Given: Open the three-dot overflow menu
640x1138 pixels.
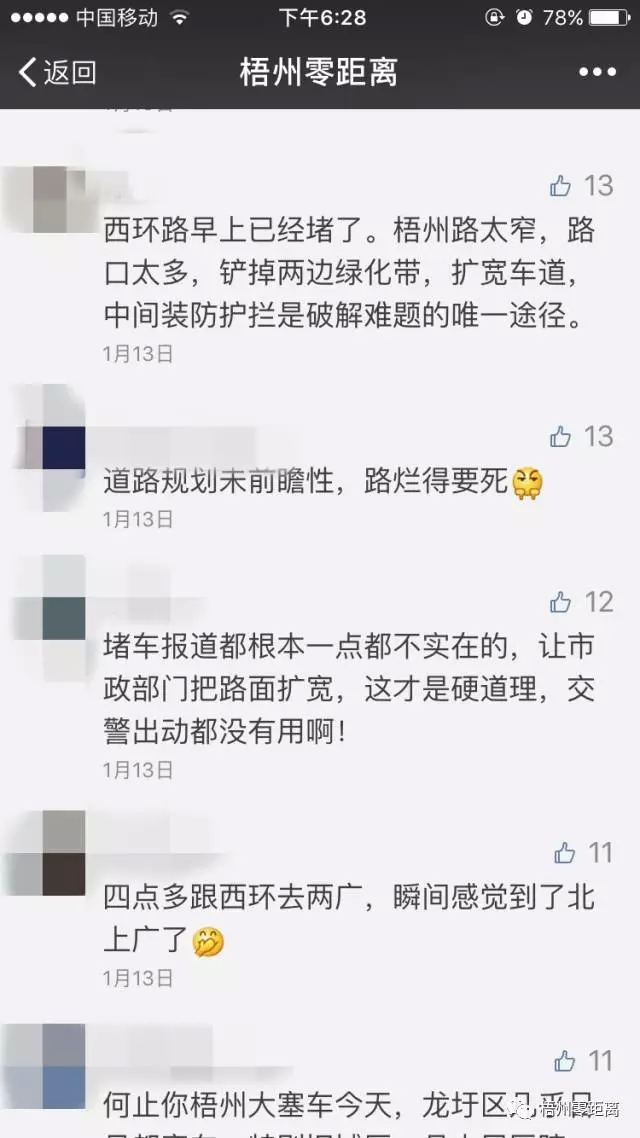Looking at the screenshot, I should click(598, 72).
